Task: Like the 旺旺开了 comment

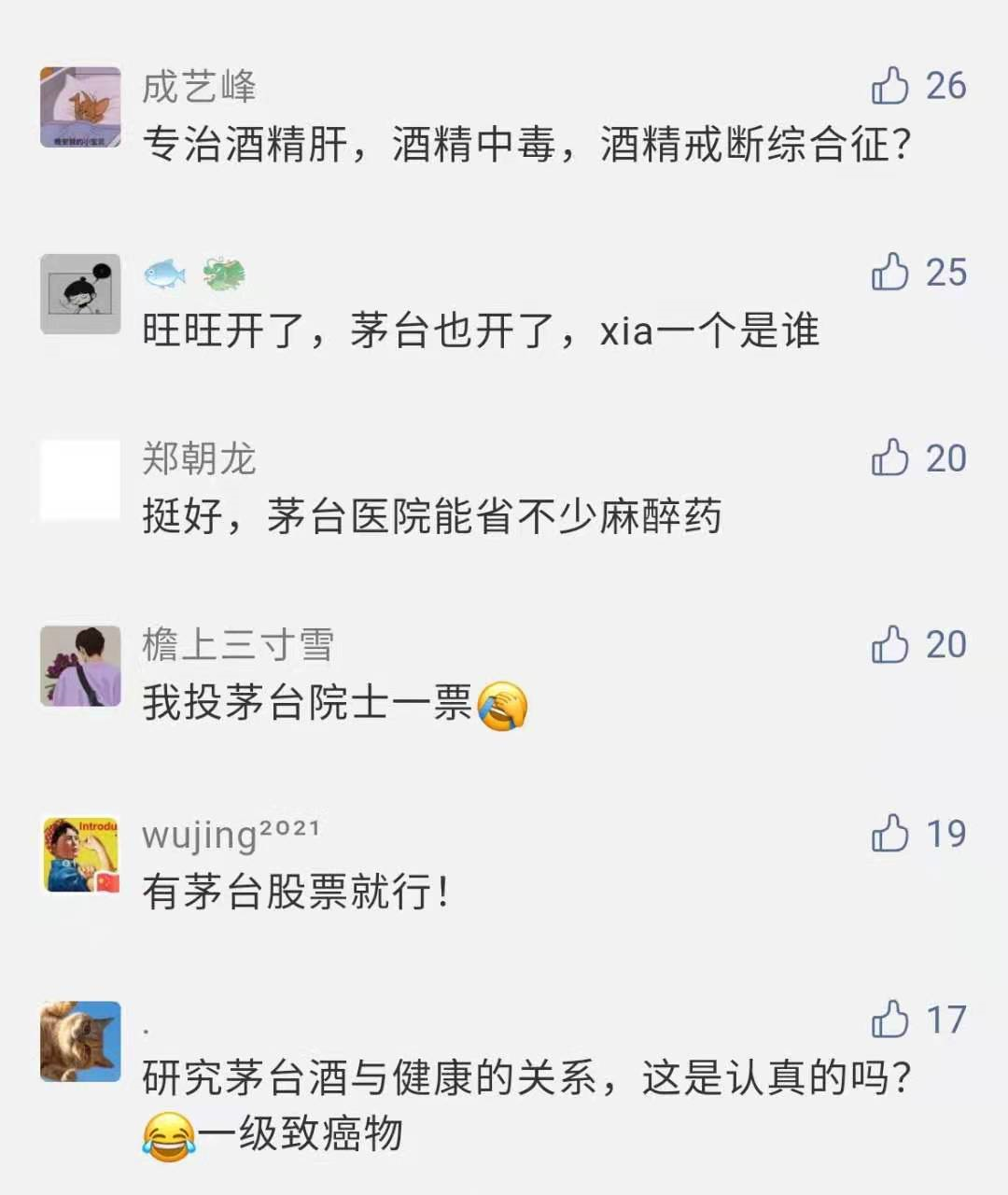Action: pos(890,273)
